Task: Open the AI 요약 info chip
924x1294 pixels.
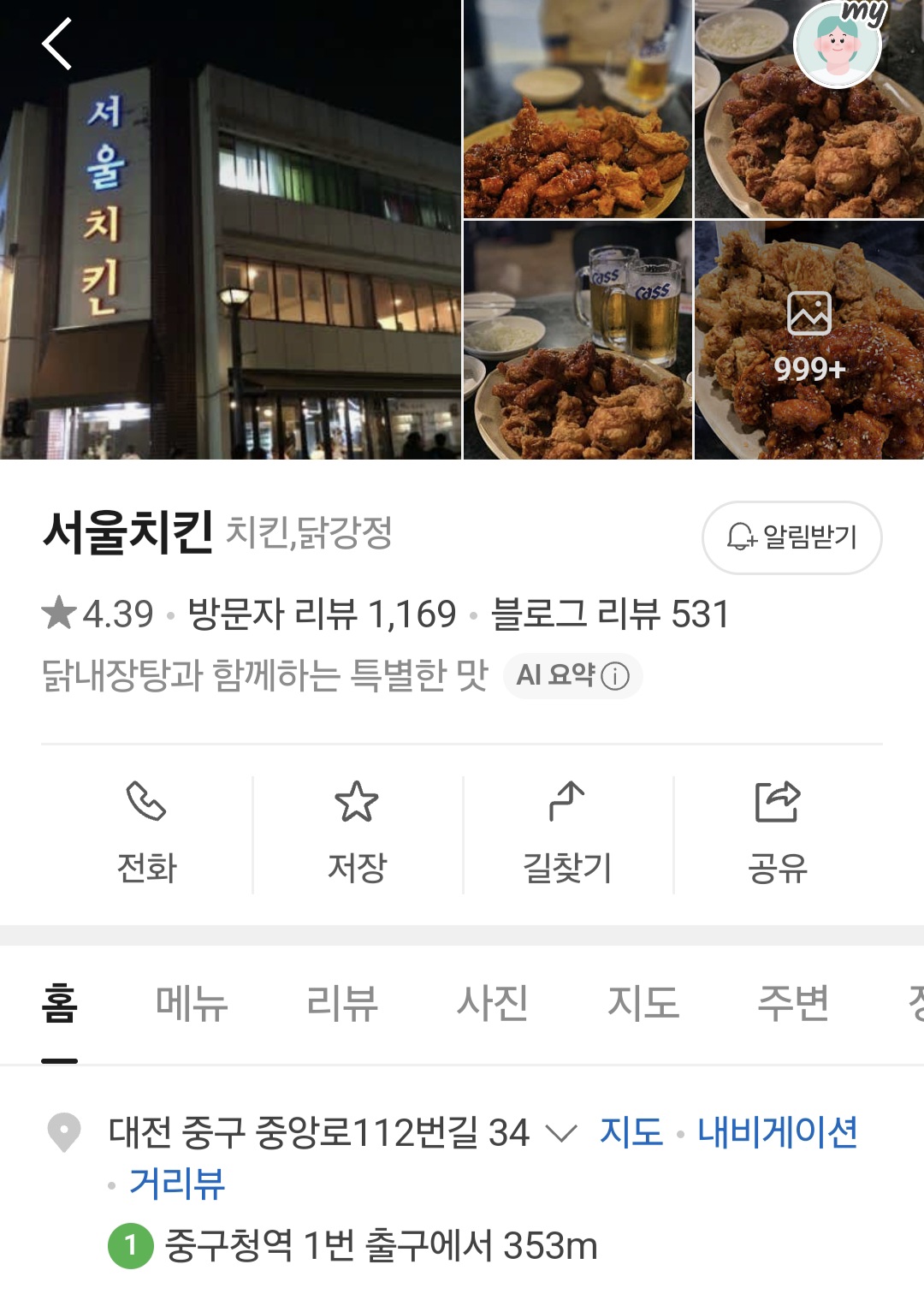Action: (x=572, y=676)
